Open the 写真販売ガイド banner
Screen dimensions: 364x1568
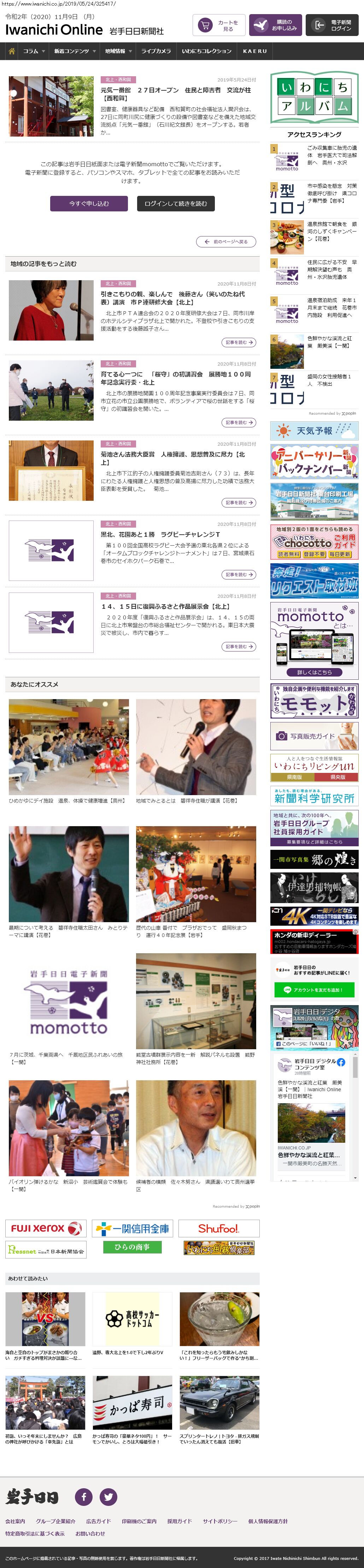[314, 736]
